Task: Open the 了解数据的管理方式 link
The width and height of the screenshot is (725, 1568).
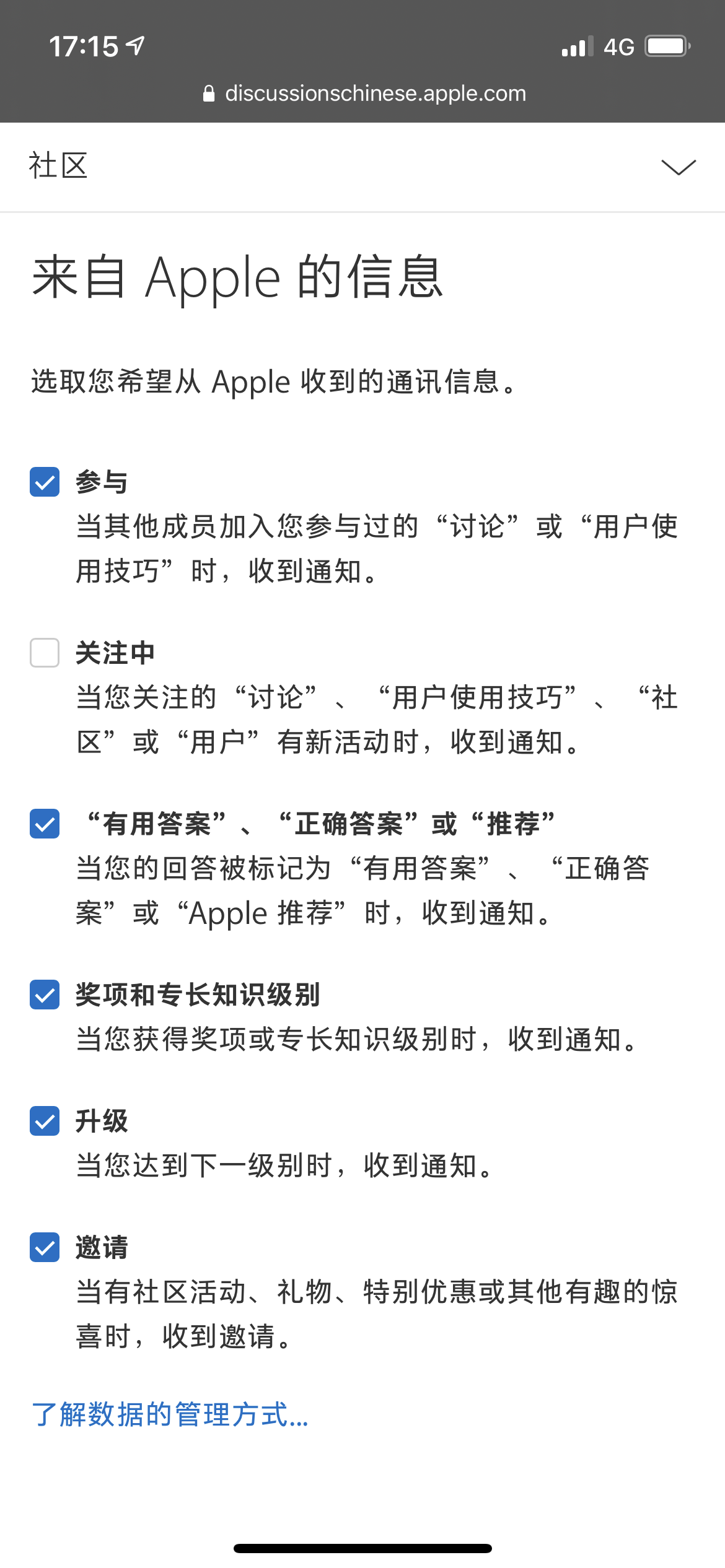Action: click(170, 1415)
